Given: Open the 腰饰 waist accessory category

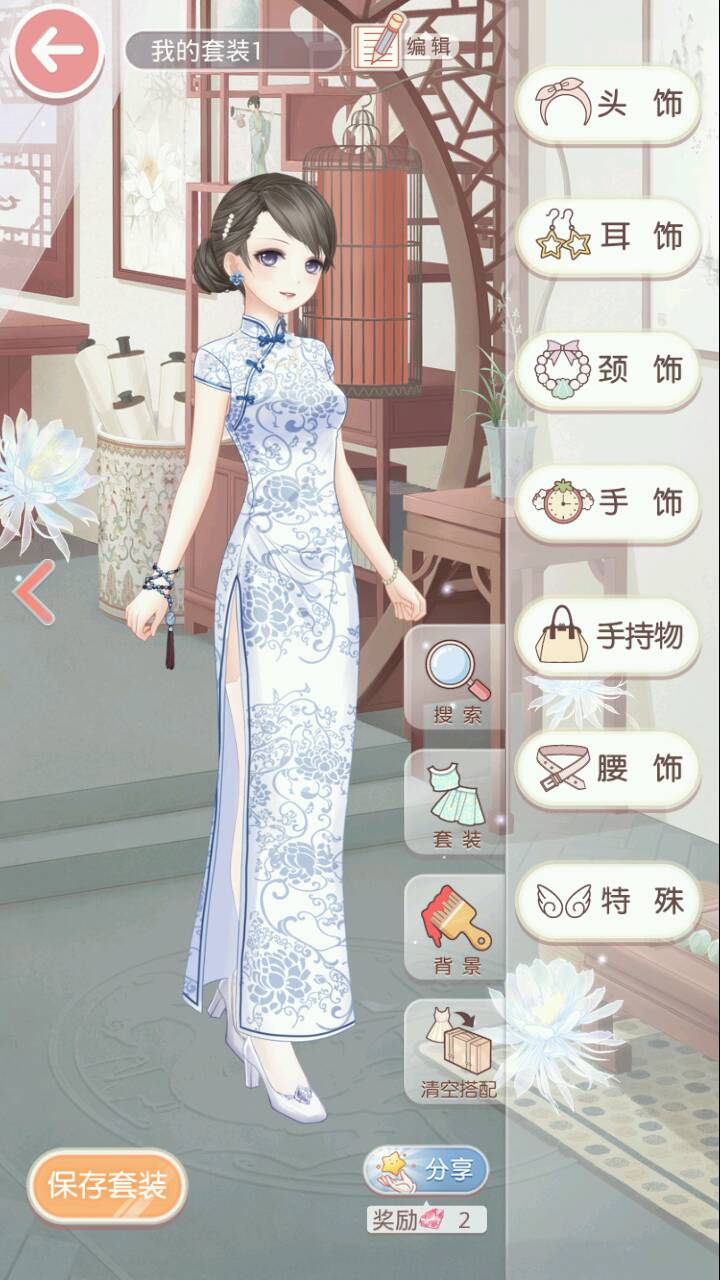Looking at the screenshot, I should pyautogui.click(x=609, y=769).
